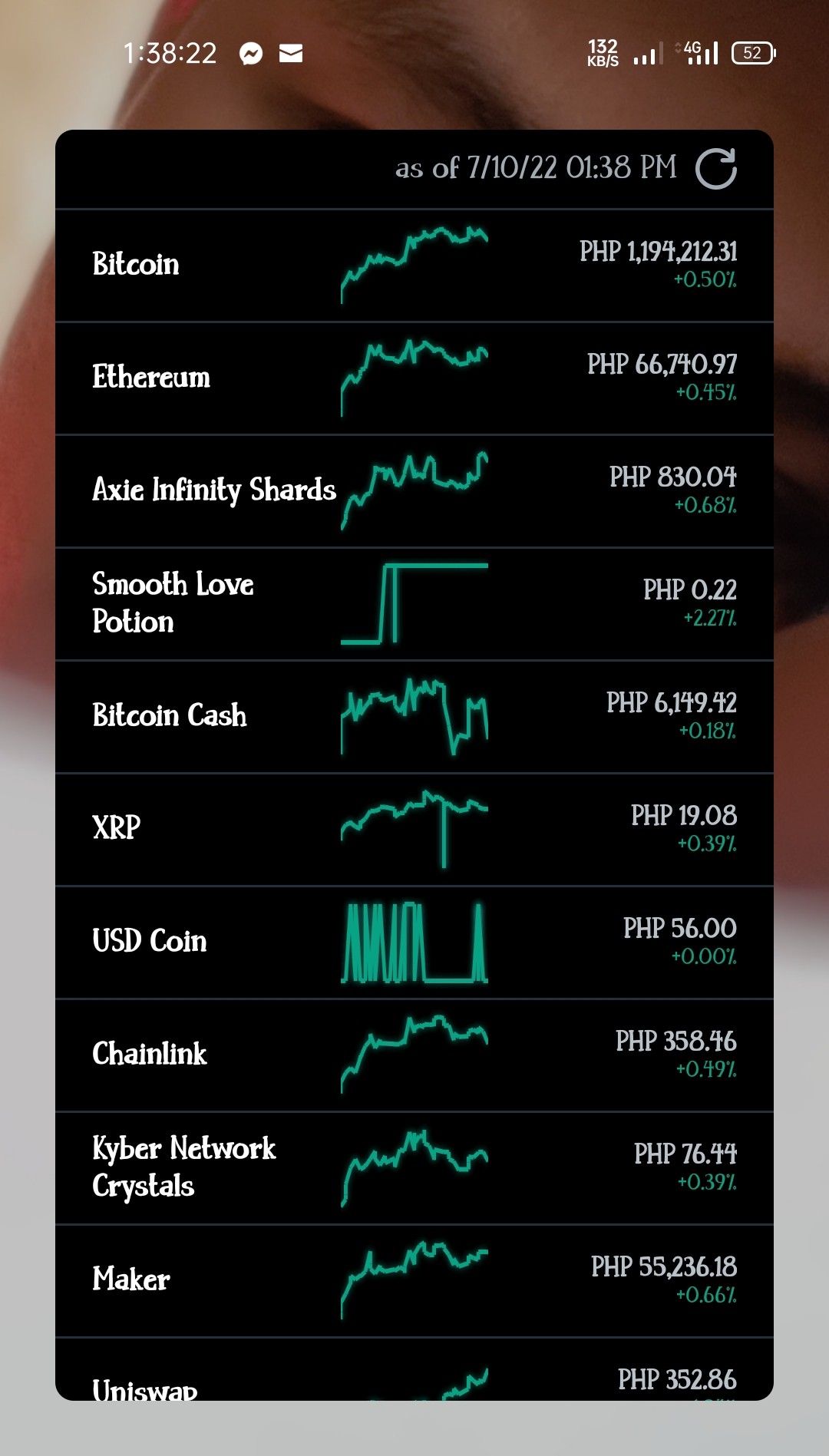Open the Ethereum row
The width and height of the screenshot is (829, 1456).
(x=414, y=378)
